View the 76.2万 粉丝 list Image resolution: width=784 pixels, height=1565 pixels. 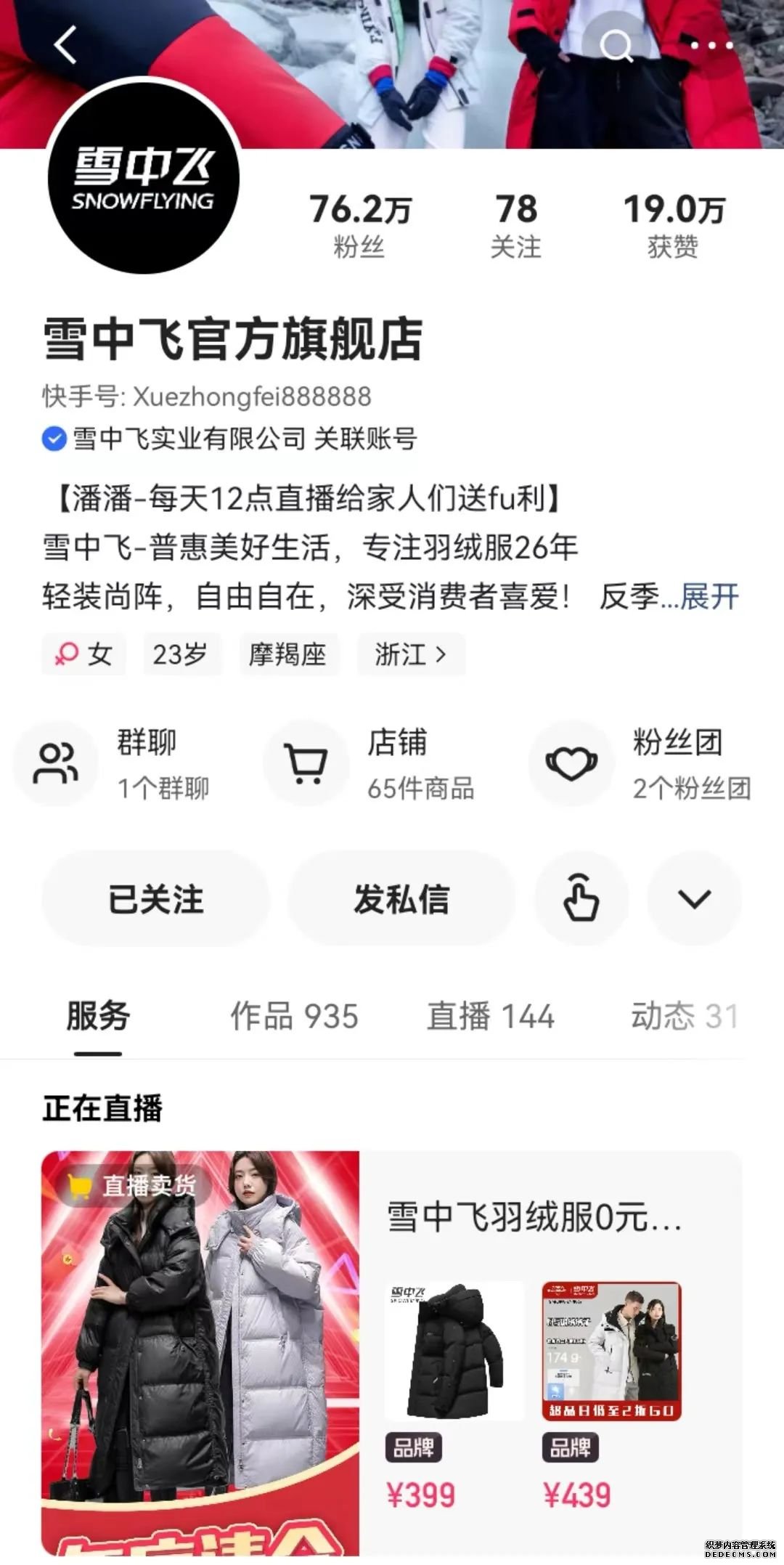pos(359,225)
